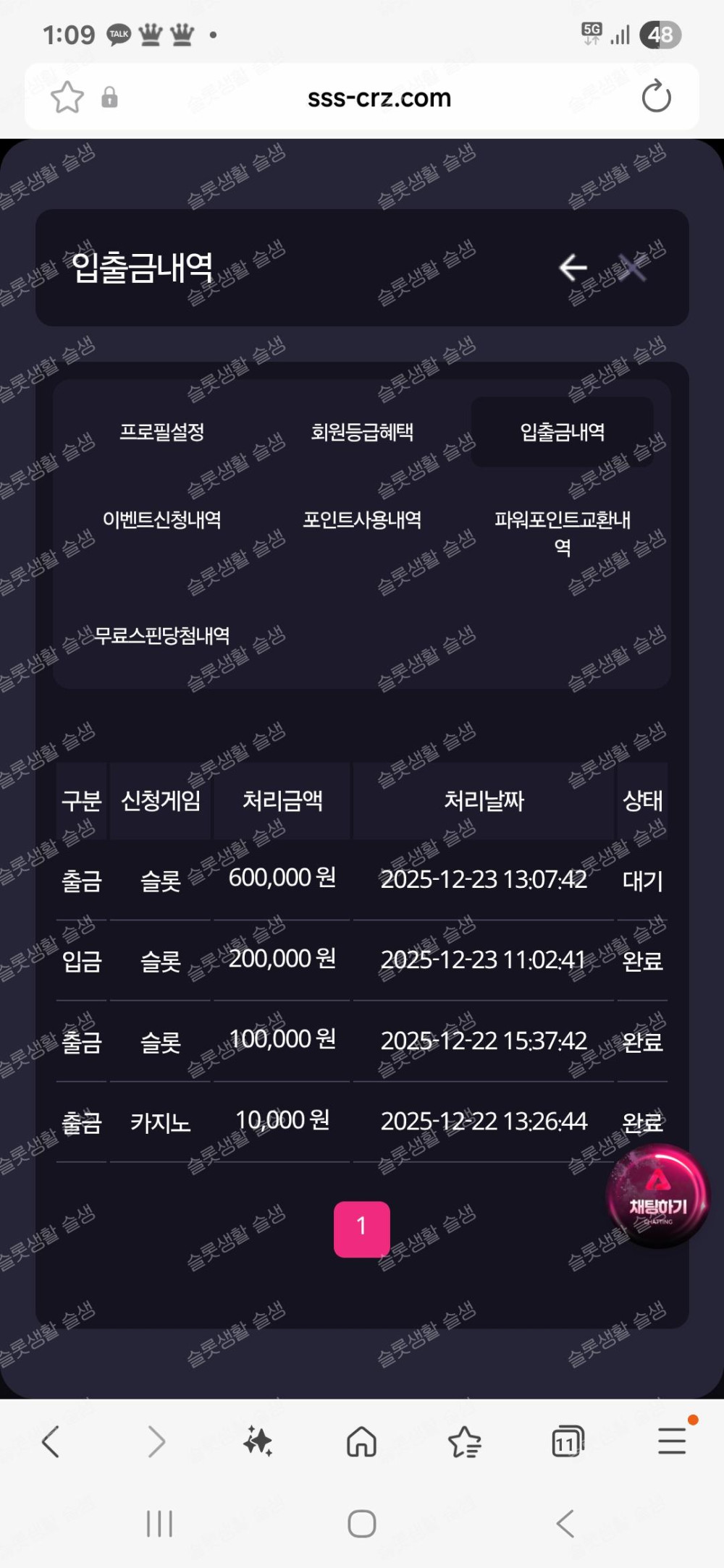Switch to 포인트사용내역 tab

tap(362, 520)
